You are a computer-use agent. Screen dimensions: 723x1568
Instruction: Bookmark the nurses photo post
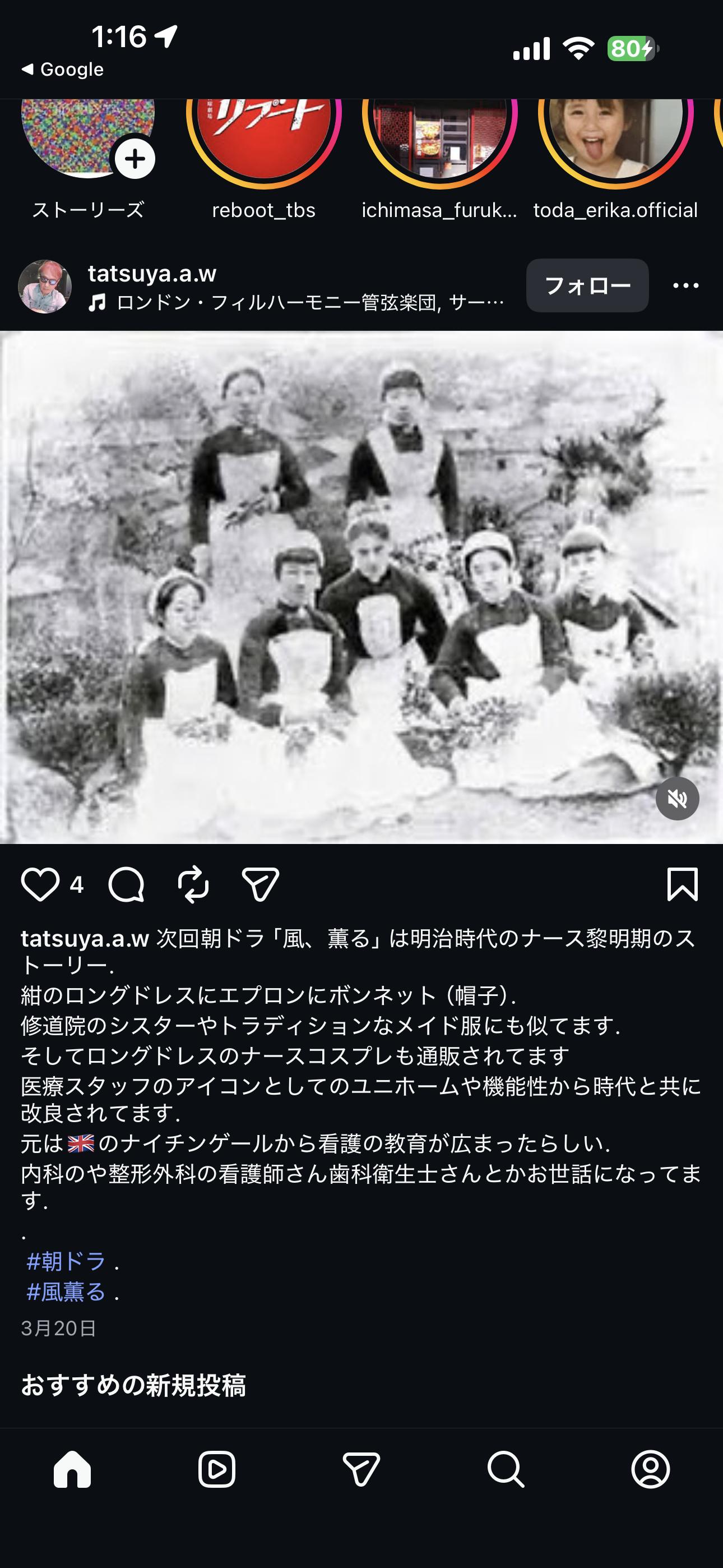point(682,884)
